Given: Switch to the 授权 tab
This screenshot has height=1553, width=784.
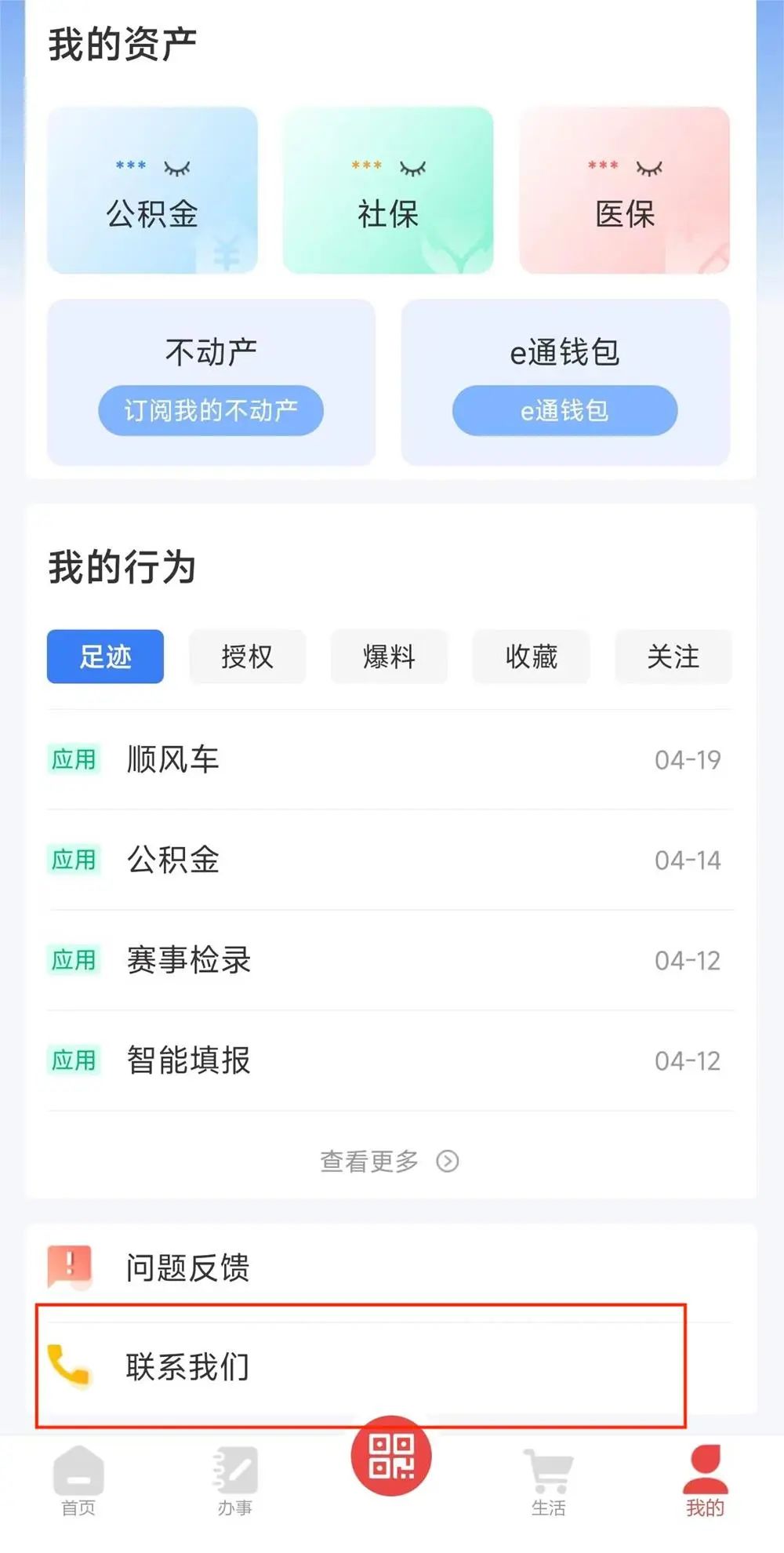Looking at the screenshot, I should pyautogui.click(x=247, y=656).
